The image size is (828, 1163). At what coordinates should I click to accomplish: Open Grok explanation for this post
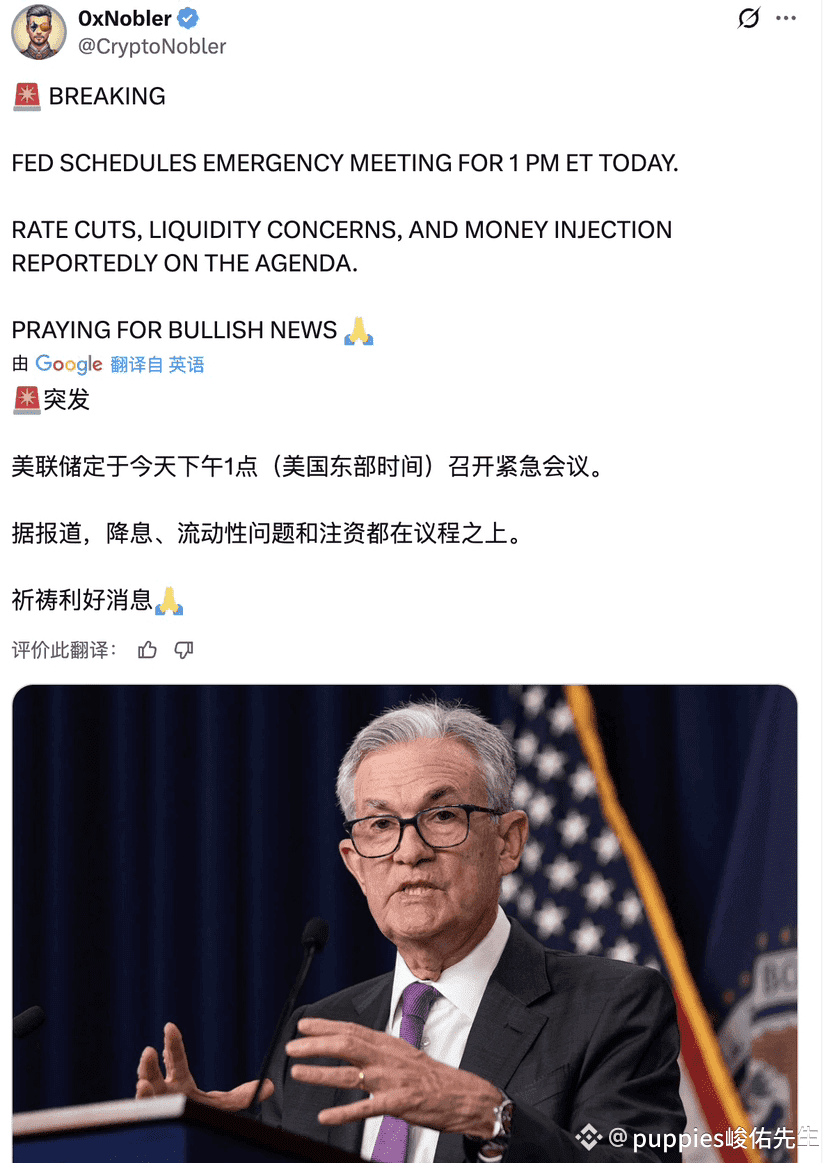[748, 17]
